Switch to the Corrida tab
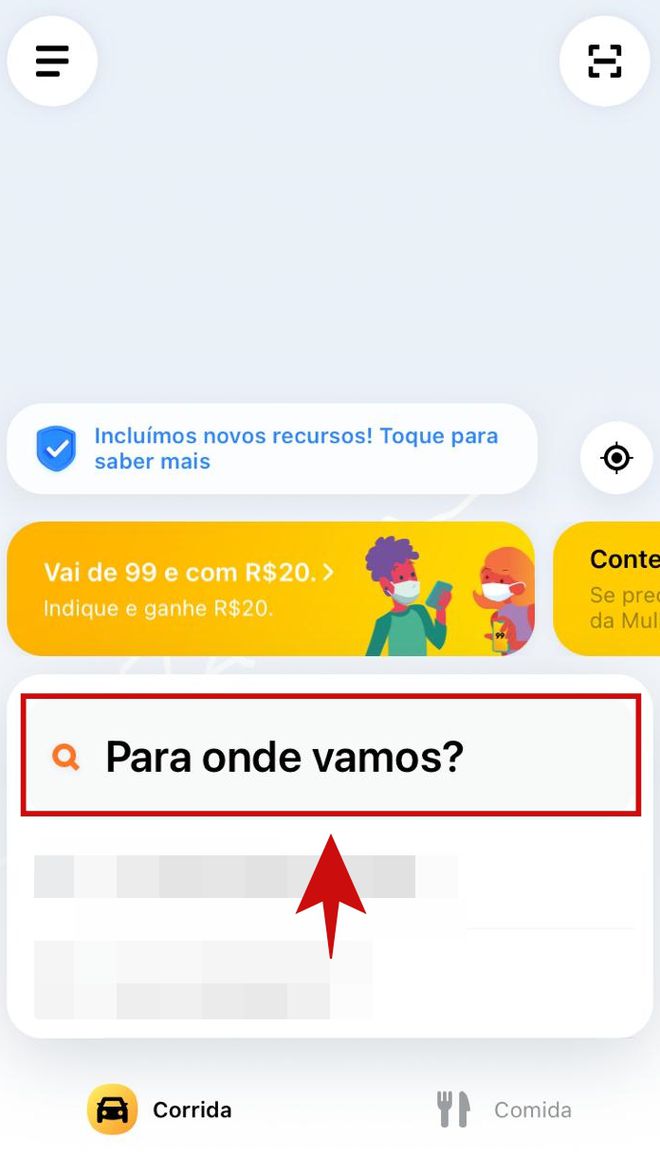 click(x=160, y=1109)
